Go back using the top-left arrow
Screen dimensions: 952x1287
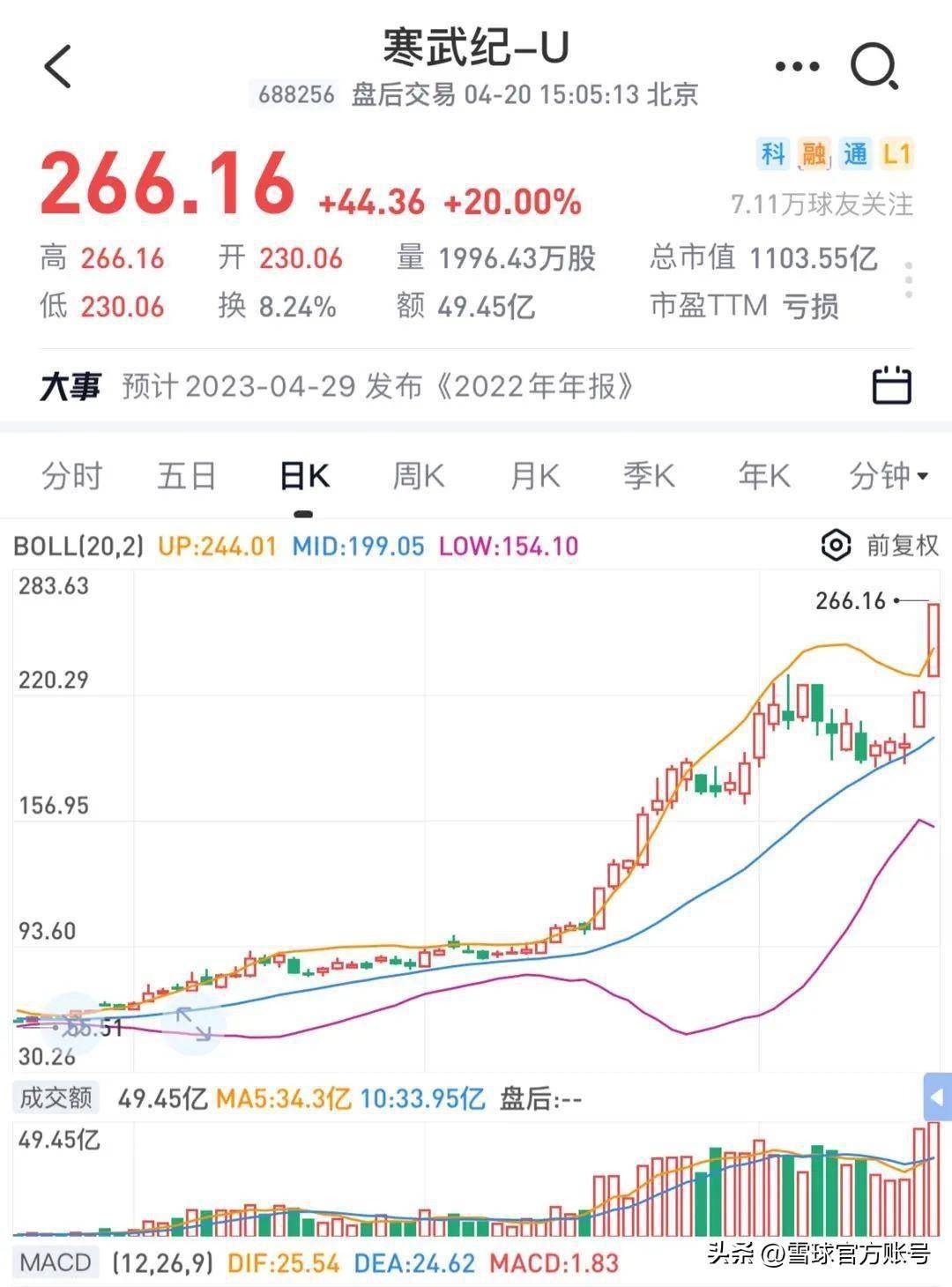click(58, 67)
